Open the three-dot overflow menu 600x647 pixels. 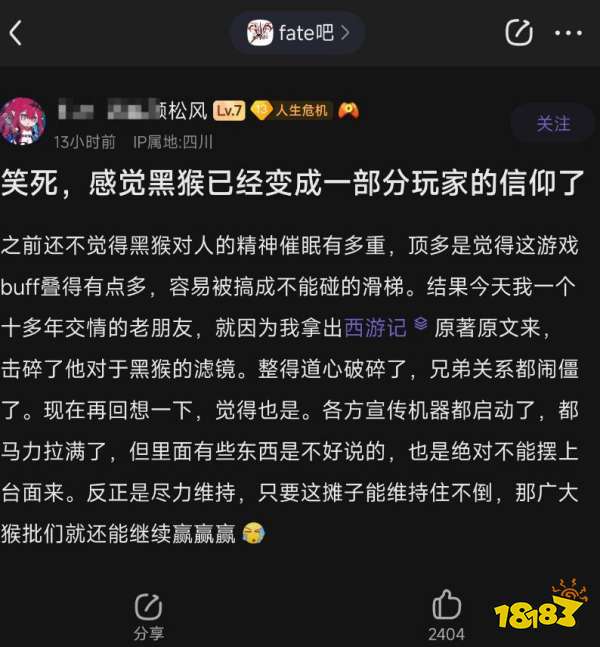click(x=568, y=33)
